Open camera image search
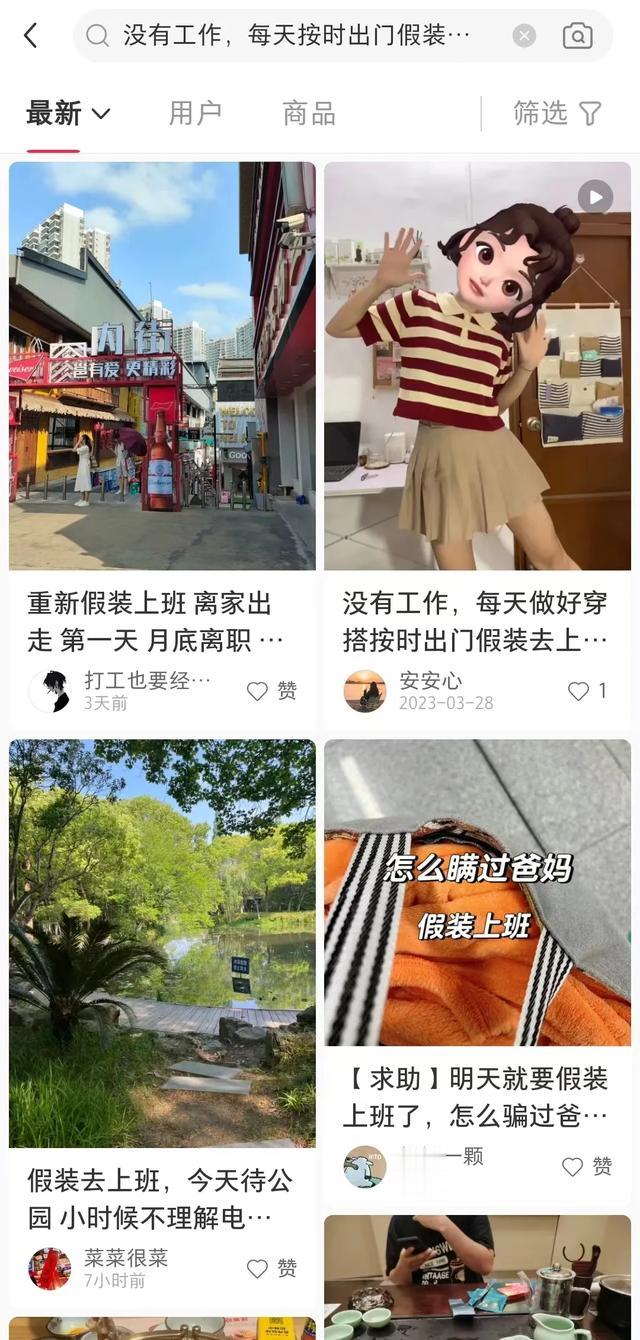Viewport: 640px width, 1340px height. point(578,36)
